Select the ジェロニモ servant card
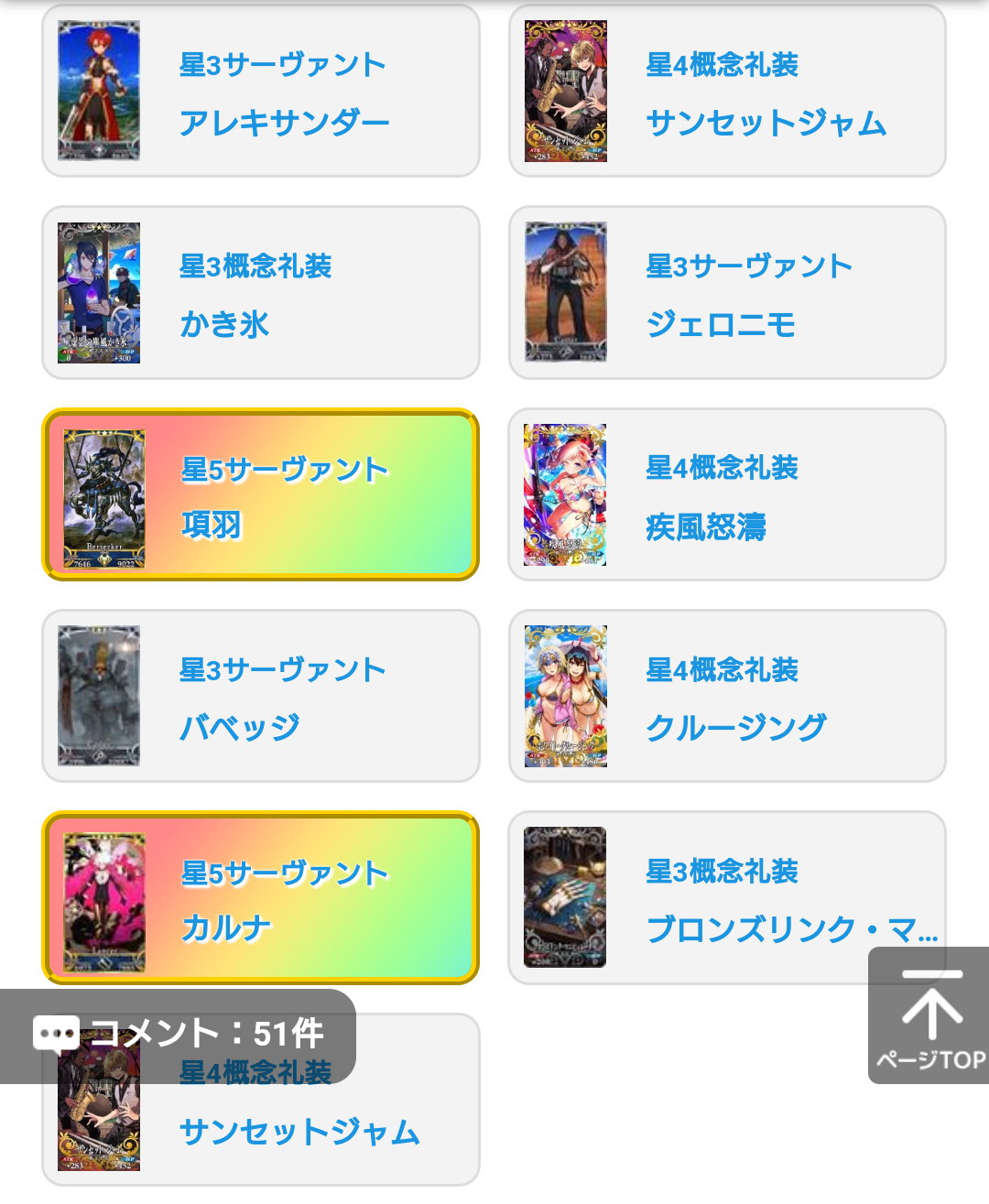The width and height of the screenshot is (989, 1204). pyautogui.click(x=727, y=293)
